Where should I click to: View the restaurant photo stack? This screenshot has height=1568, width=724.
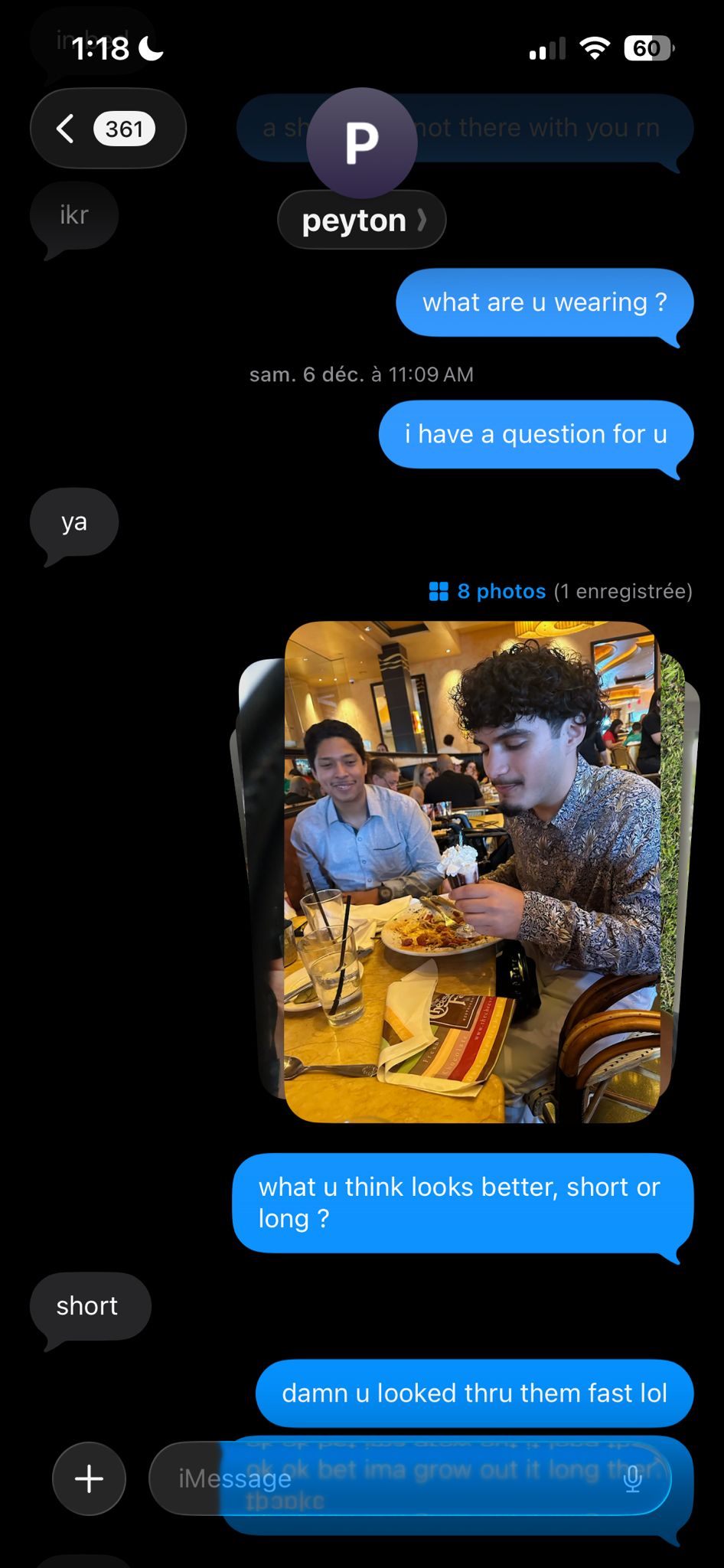[471, 871]
